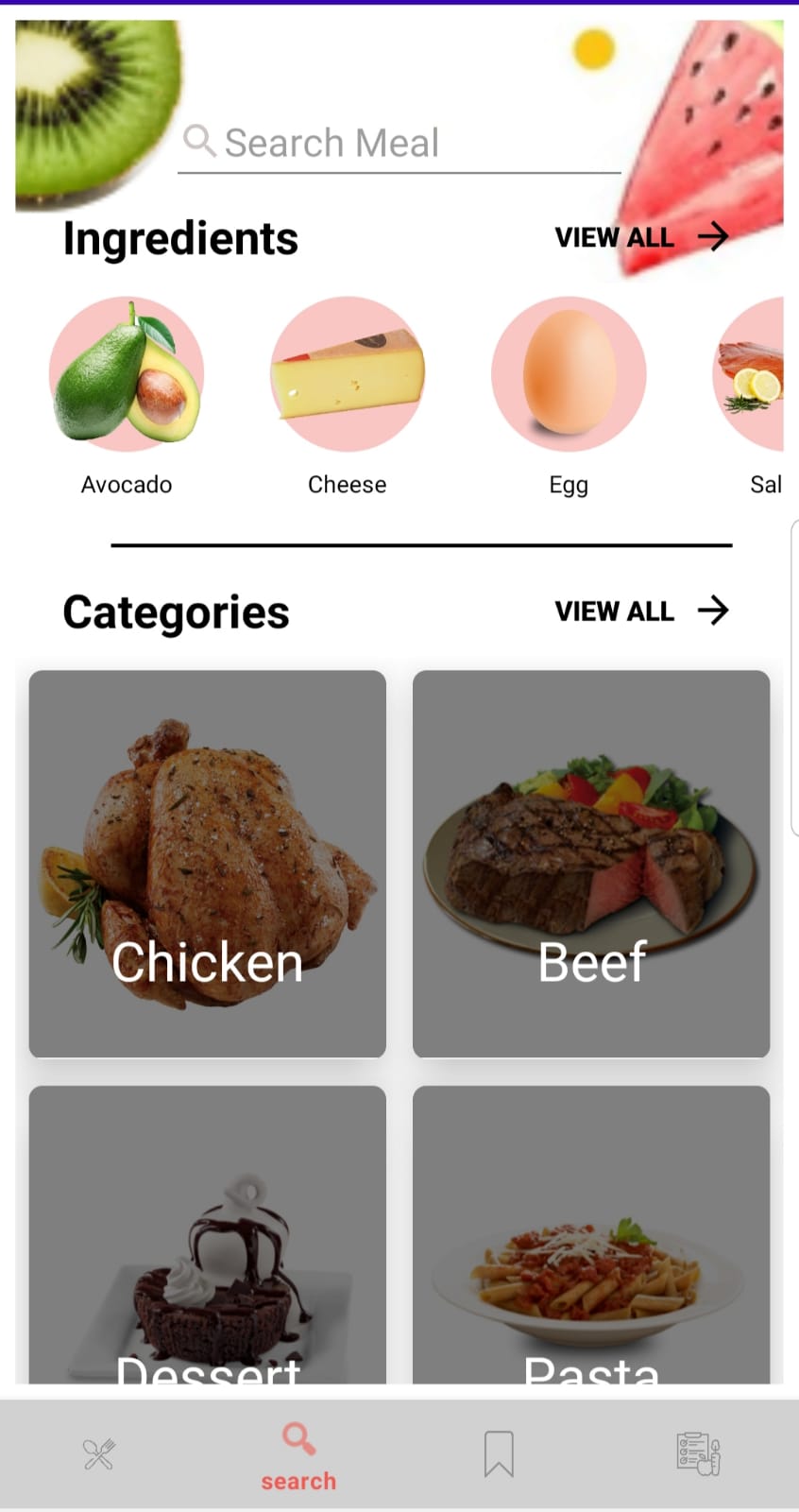Click the magnifier icon inside Search Meal field
Image resolution: width=799 pixels, height=1512 pixels.
pos(200,142)
